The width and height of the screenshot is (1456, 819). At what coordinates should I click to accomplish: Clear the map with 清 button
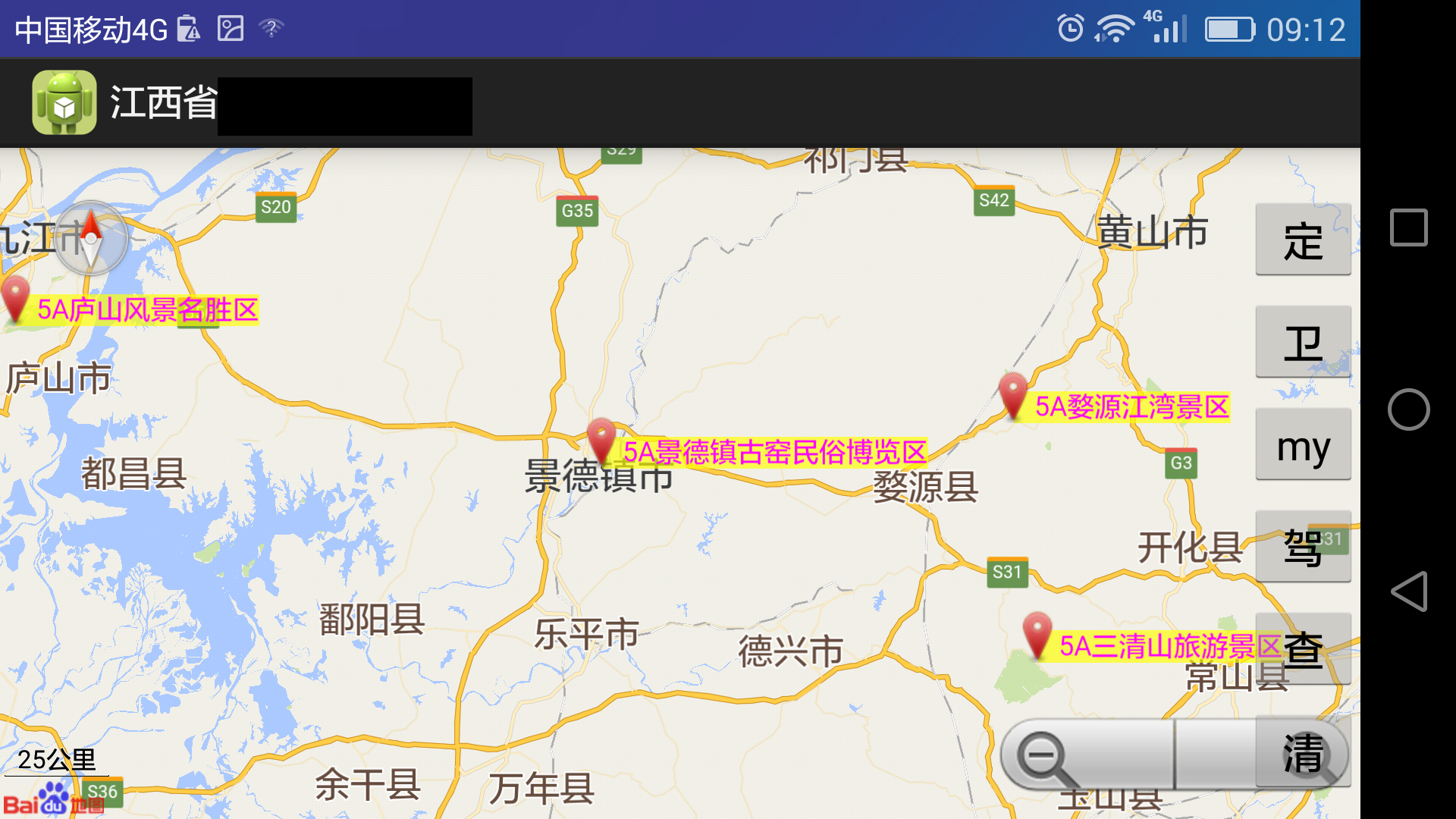1303,752
